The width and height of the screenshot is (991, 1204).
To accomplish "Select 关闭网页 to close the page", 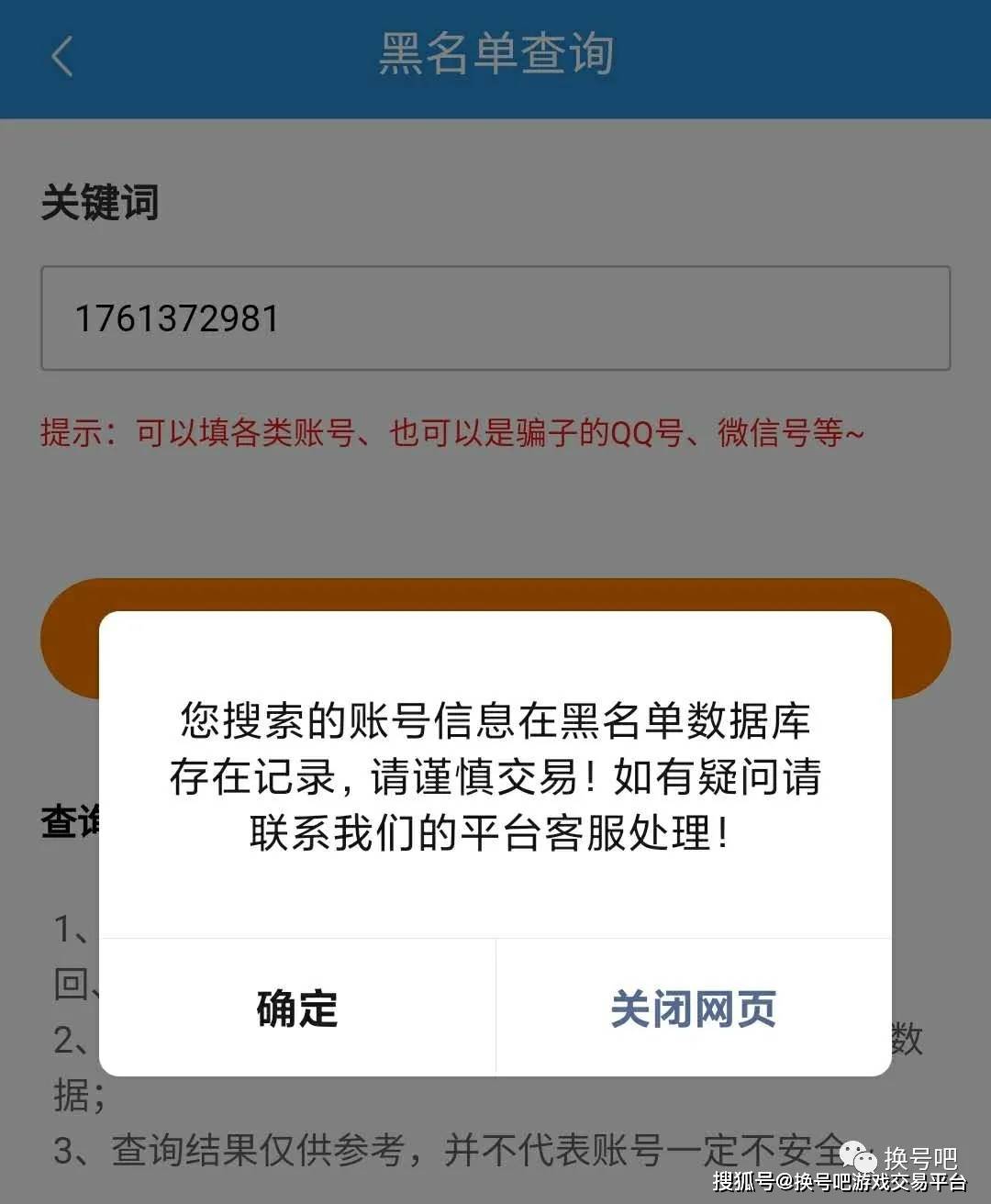I will (694, 1008).
